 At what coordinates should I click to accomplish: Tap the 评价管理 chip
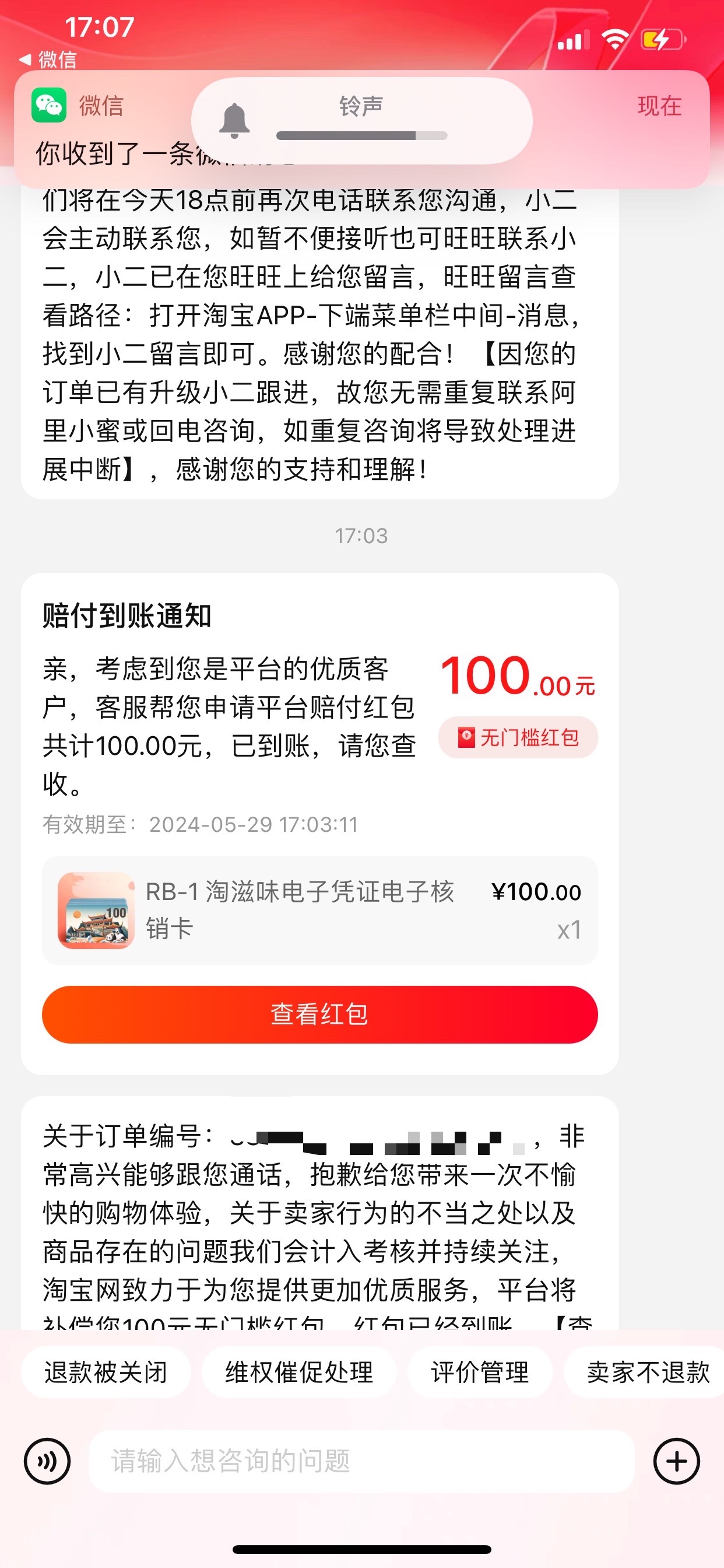click(x=479, y=1372)
